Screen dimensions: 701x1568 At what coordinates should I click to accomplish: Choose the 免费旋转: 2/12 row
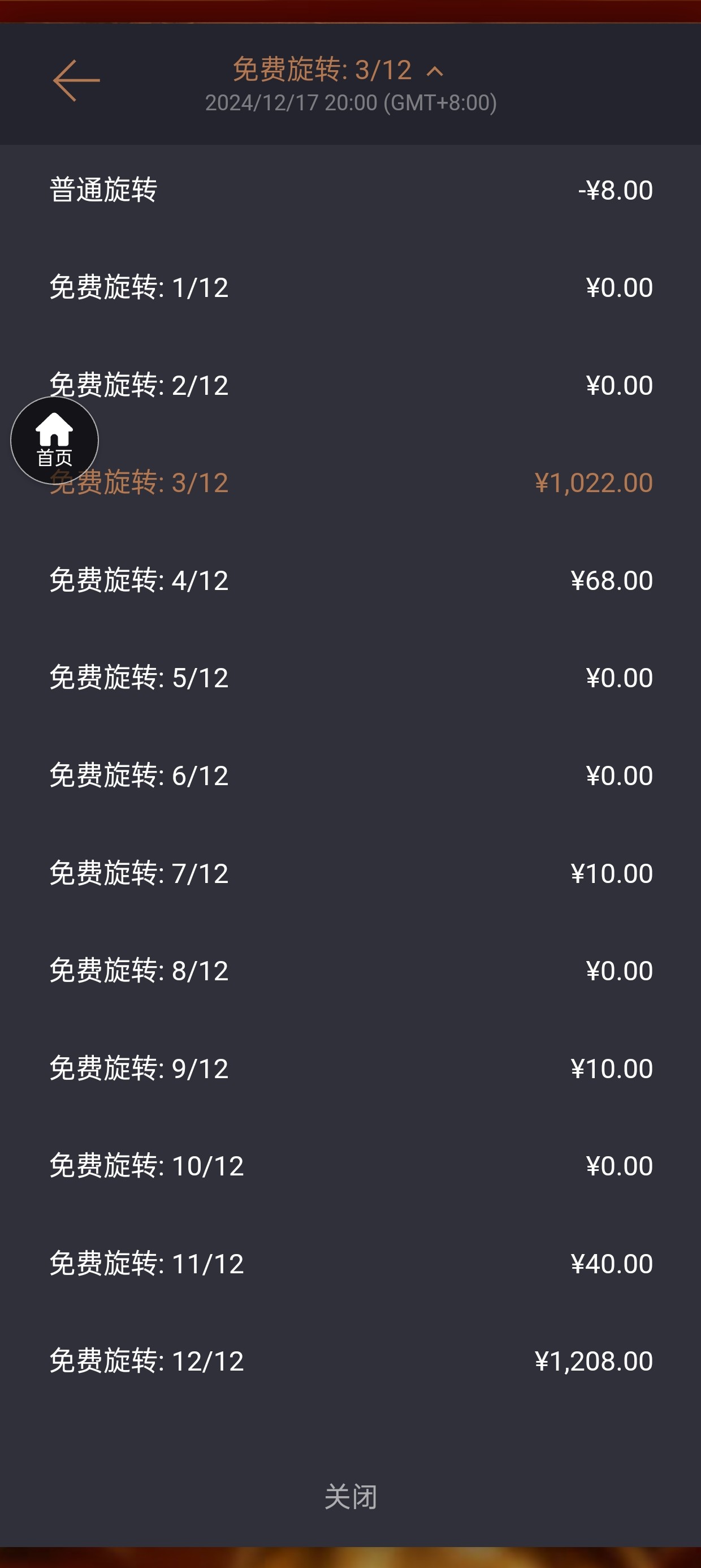[x=350, y=385]
